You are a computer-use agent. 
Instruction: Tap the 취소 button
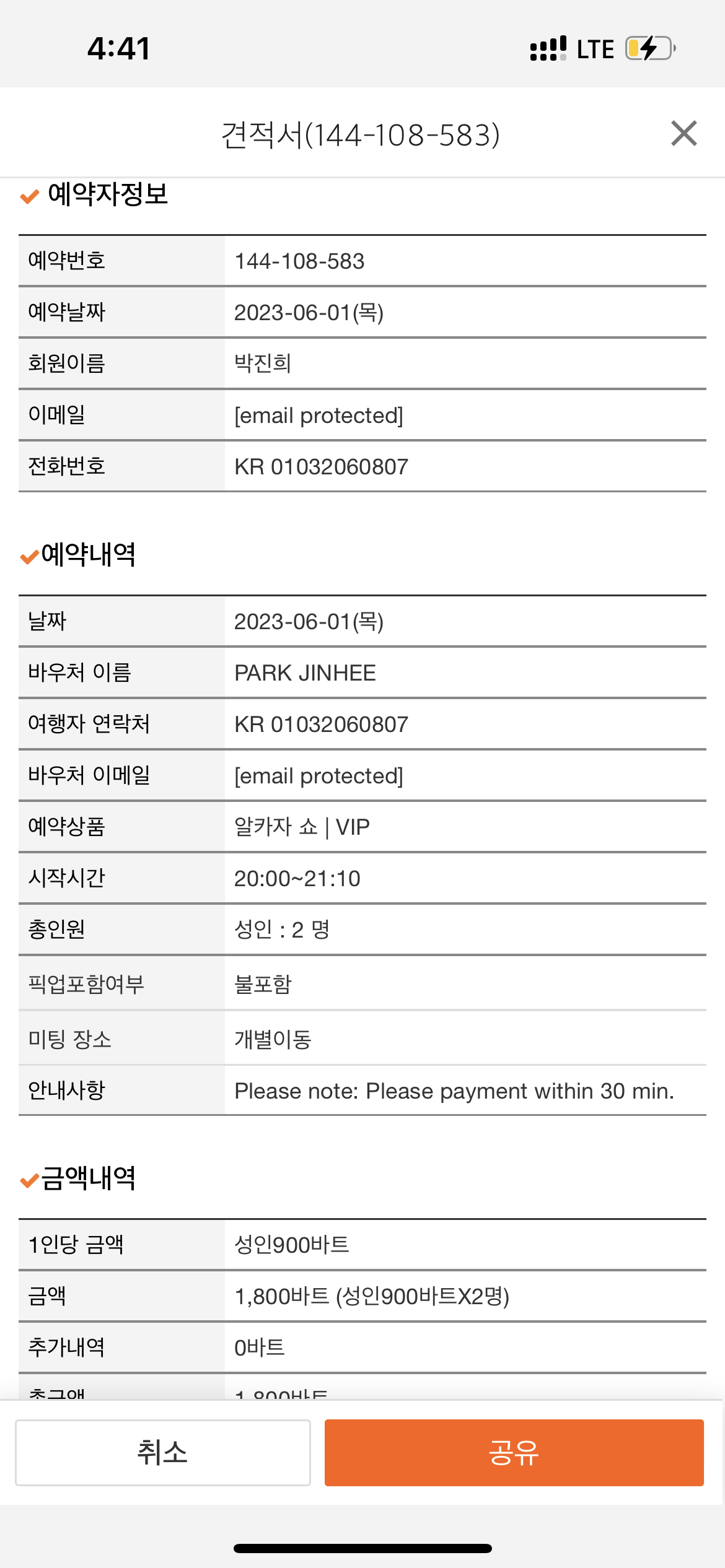coord(162,1453)
